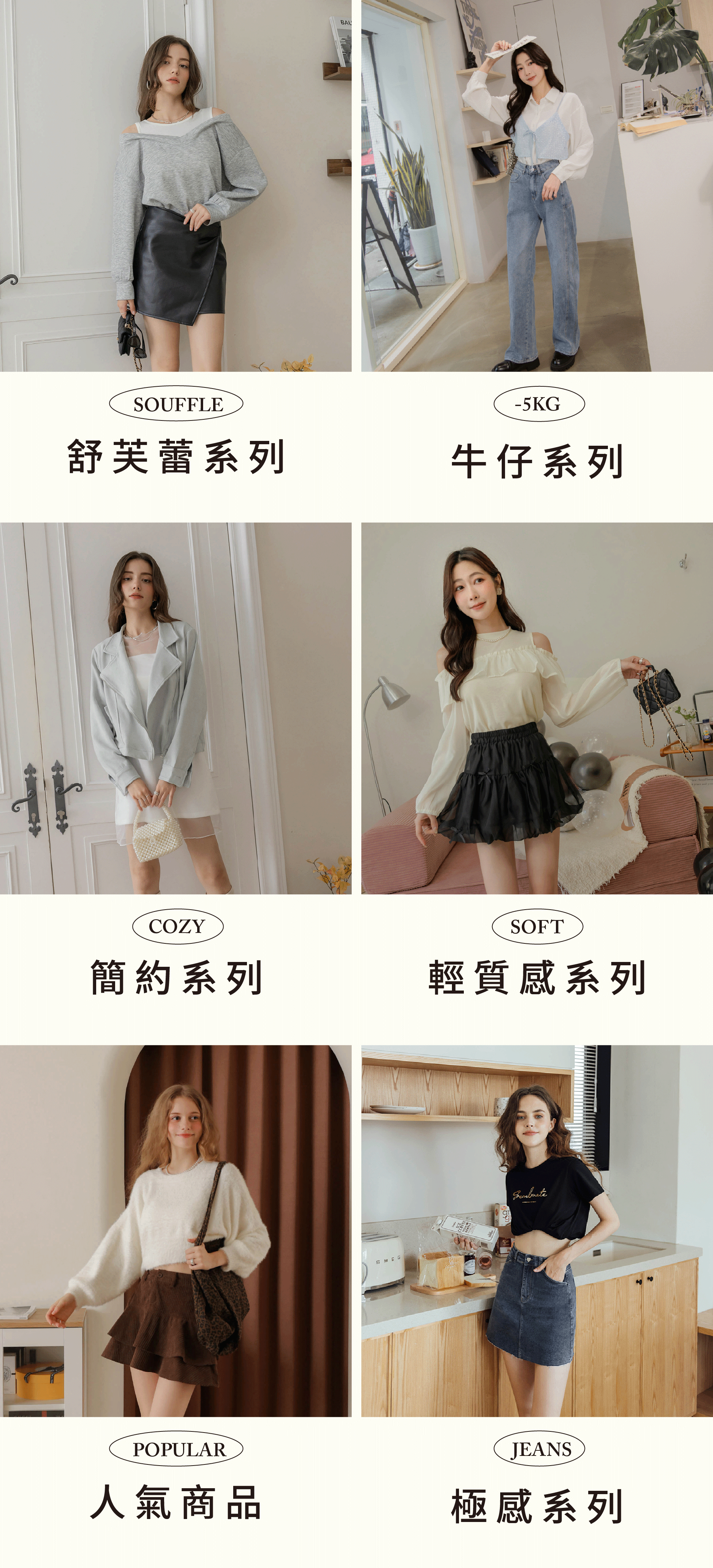
Task: Open the SOUFFLE 舒芙蕾系列 category tile
Action: [x=175, y=186]
